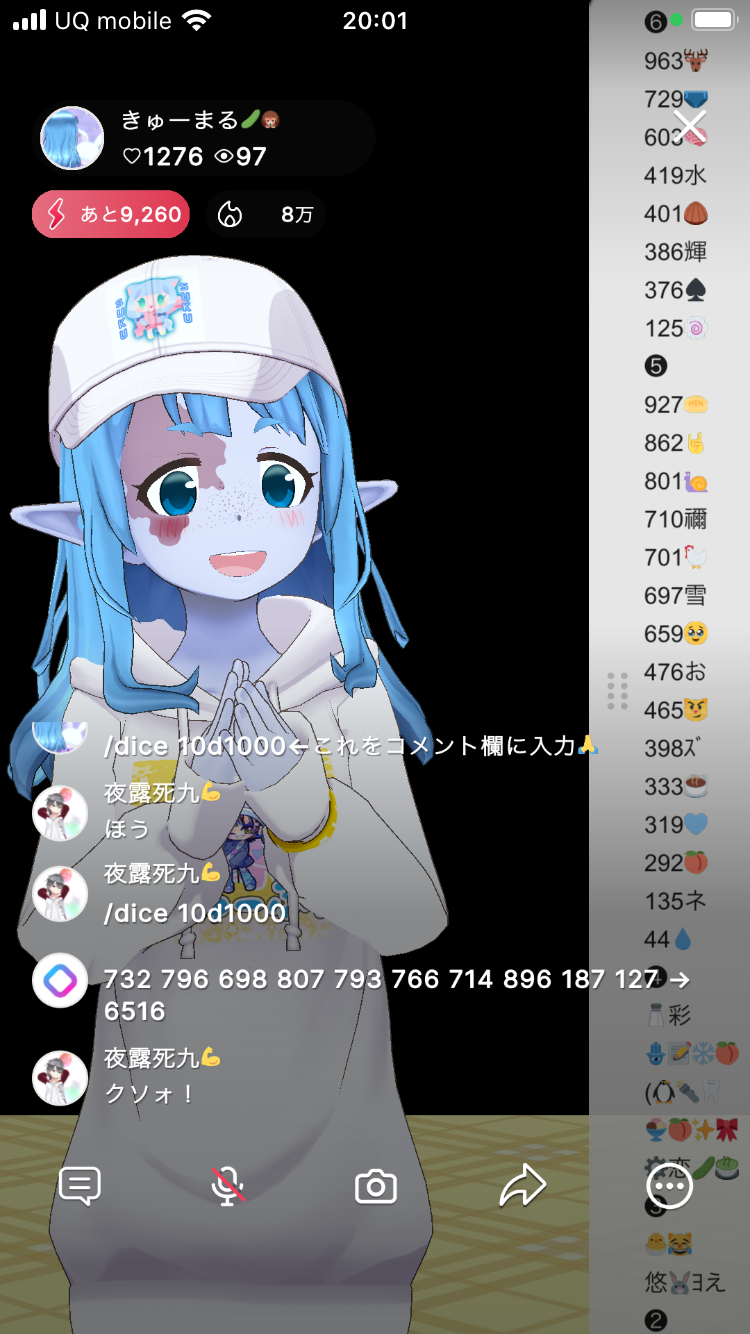Image resolution: width=750 pixels, height=1334 pixels.
Task: Open the 8万 flame ranking chip
Action: point(265,214)
